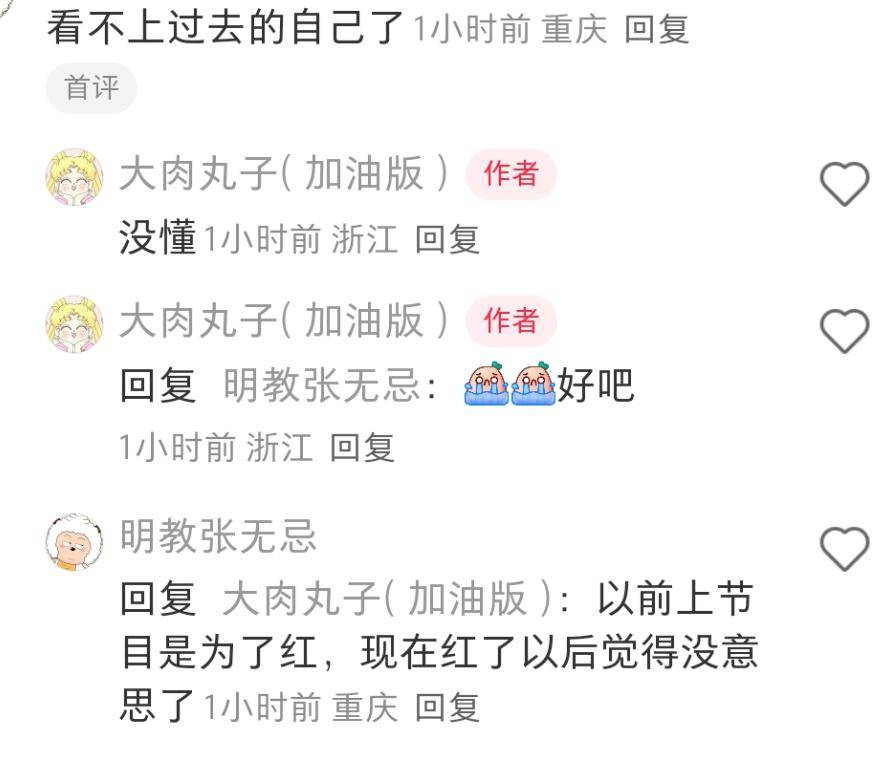Open the 明教张无忌 mention in the 好吧 reply
878x775 pixels.
[320, 386]
